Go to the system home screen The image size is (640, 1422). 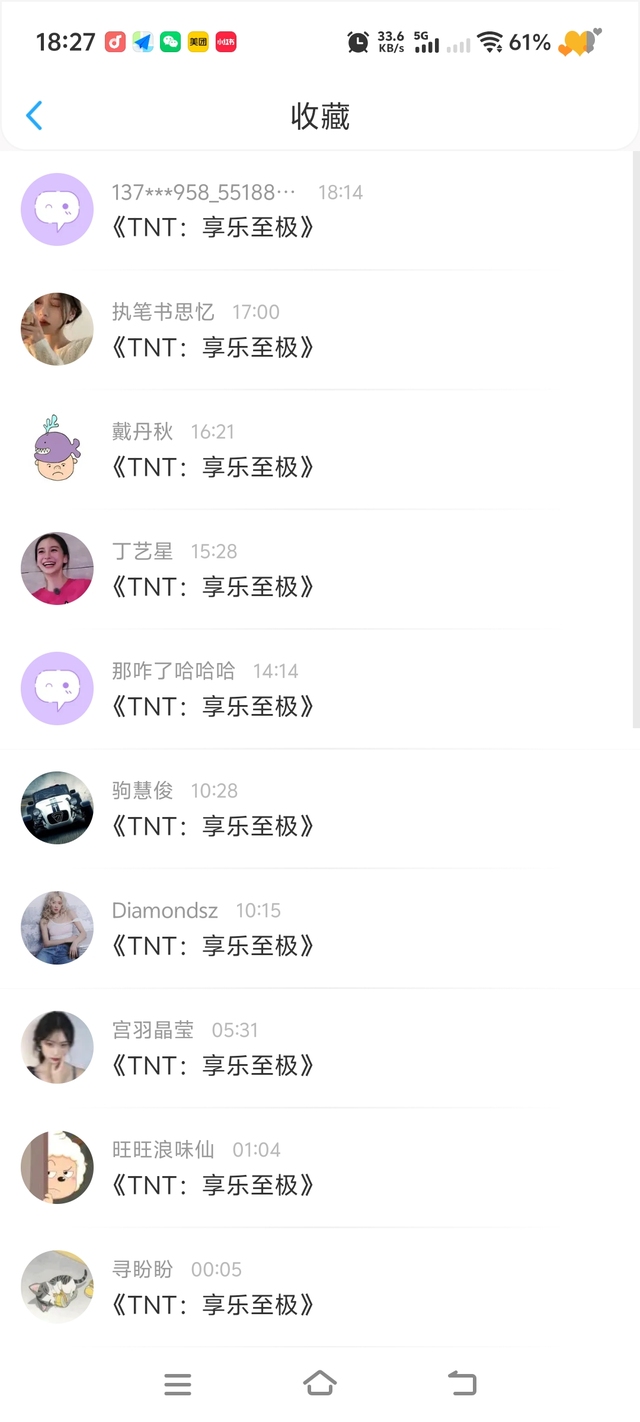(319, 1384)
